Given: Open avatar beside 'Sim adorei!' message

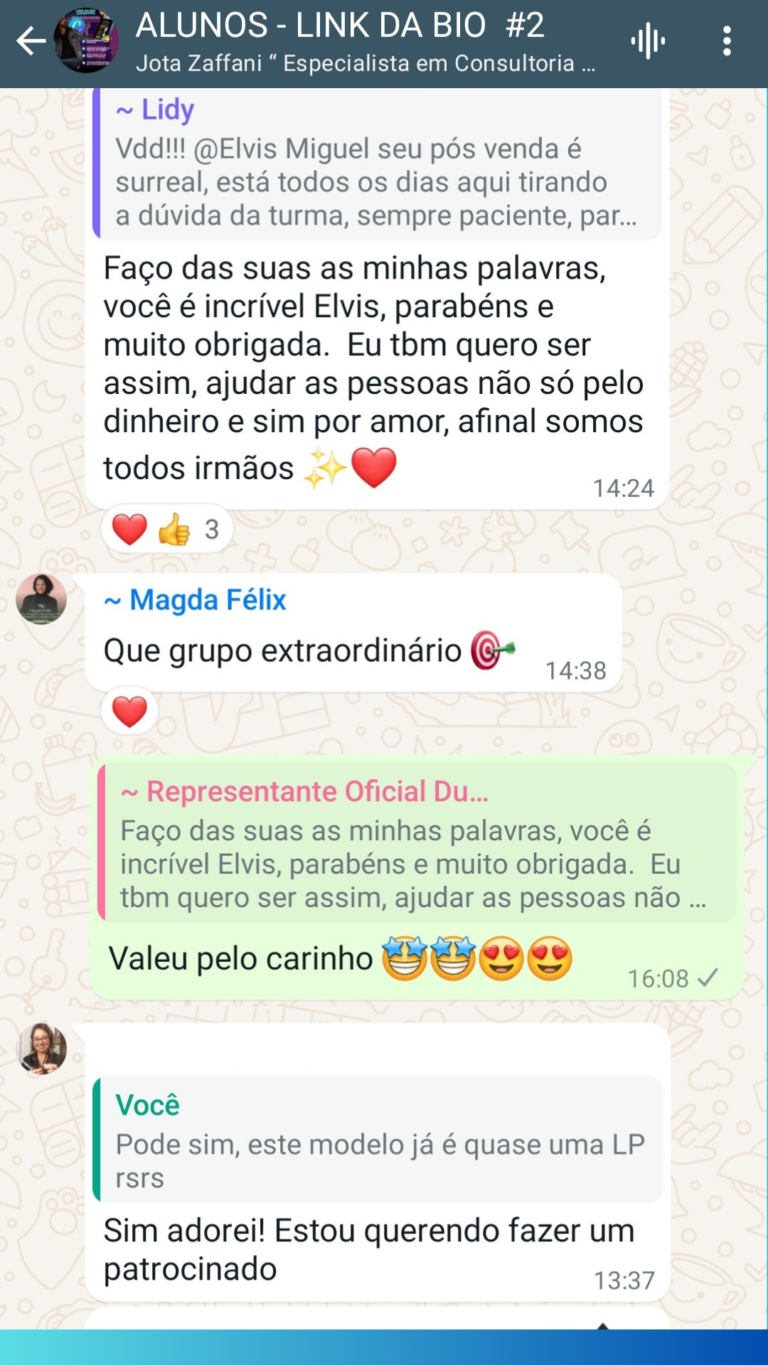Looking at the screenshot, I should click(41, 1048).
